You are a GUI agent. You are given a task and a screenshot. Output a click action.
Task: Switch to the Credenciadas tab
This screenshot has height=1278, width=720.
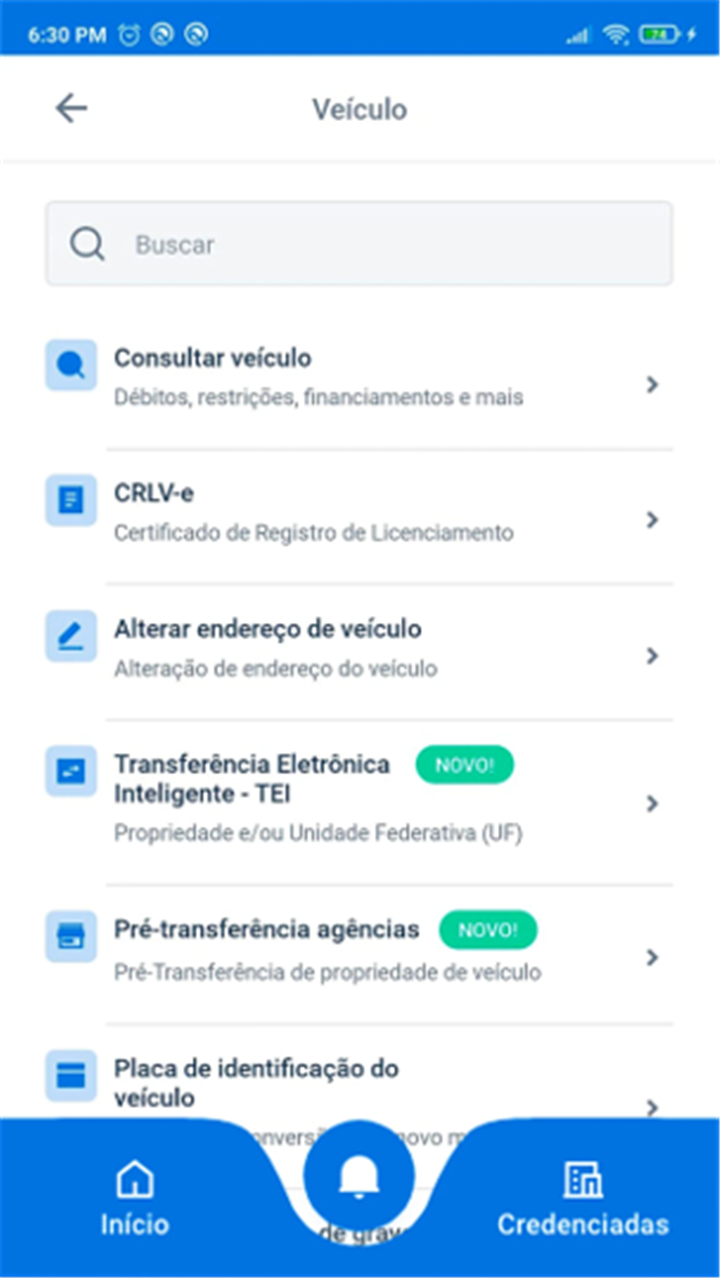point(583,1199)
